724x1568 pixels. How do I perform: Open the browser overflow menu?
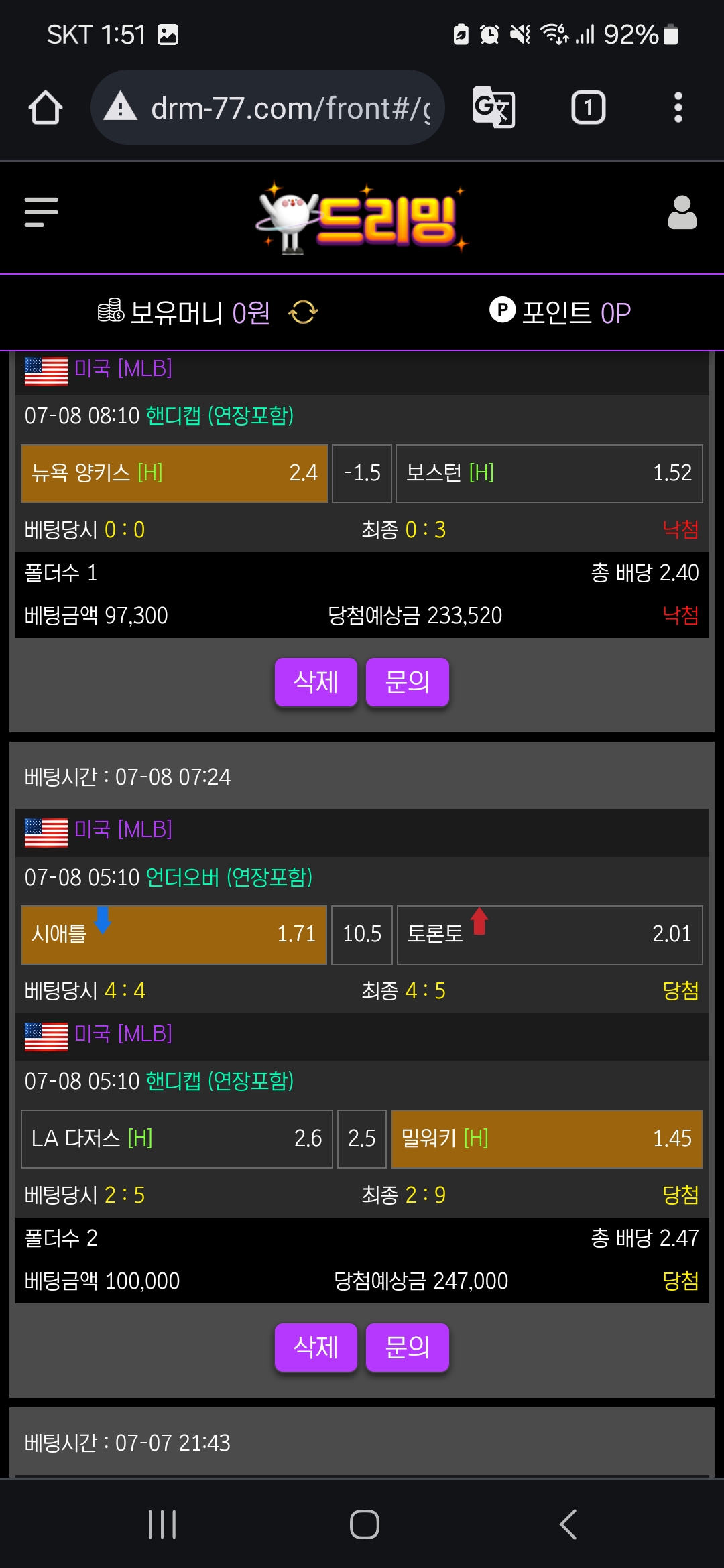pyautogui.click(x=678, y=108)
